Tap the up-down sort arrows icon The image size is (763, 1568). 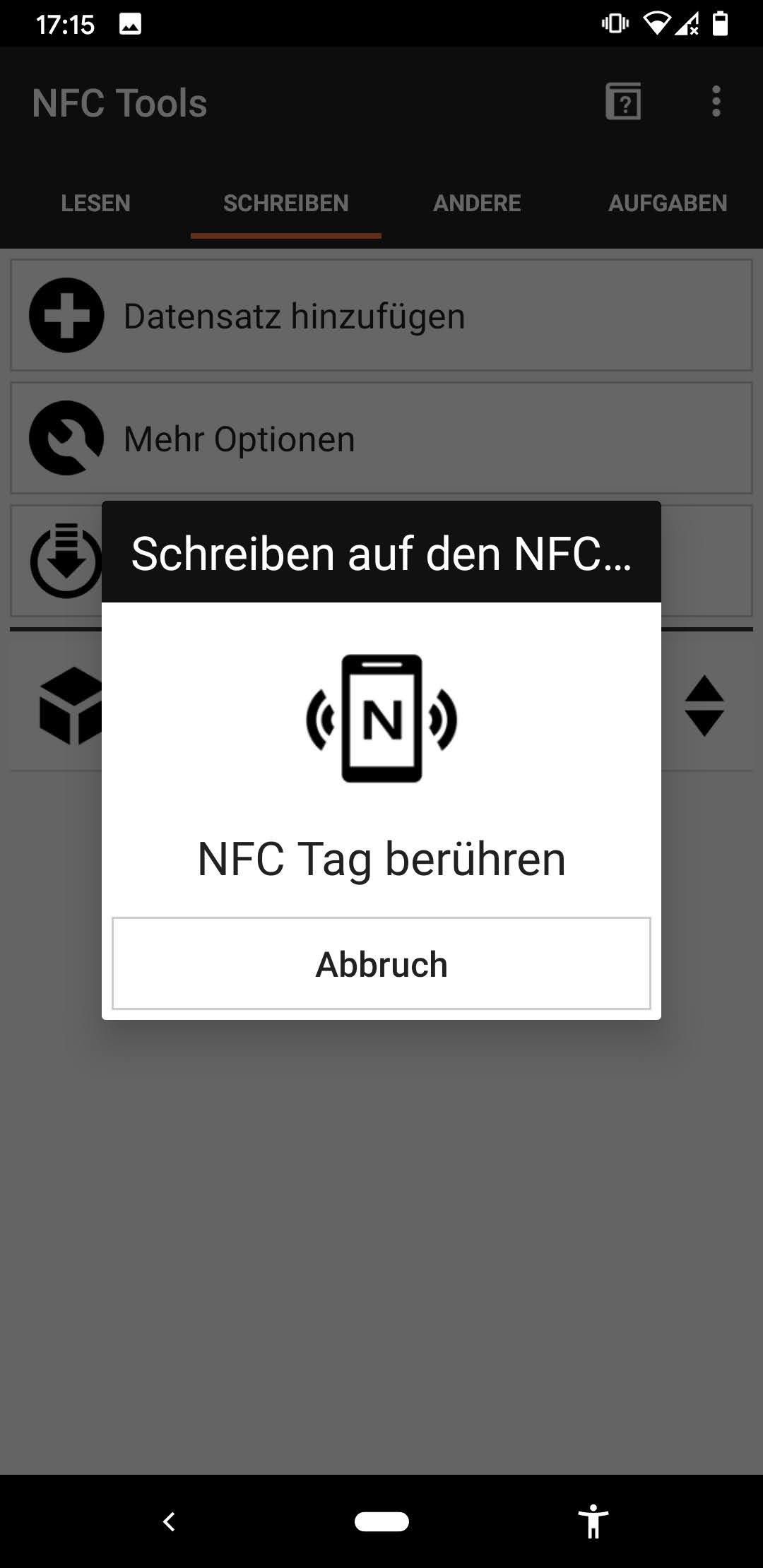(x=704, y=706)
